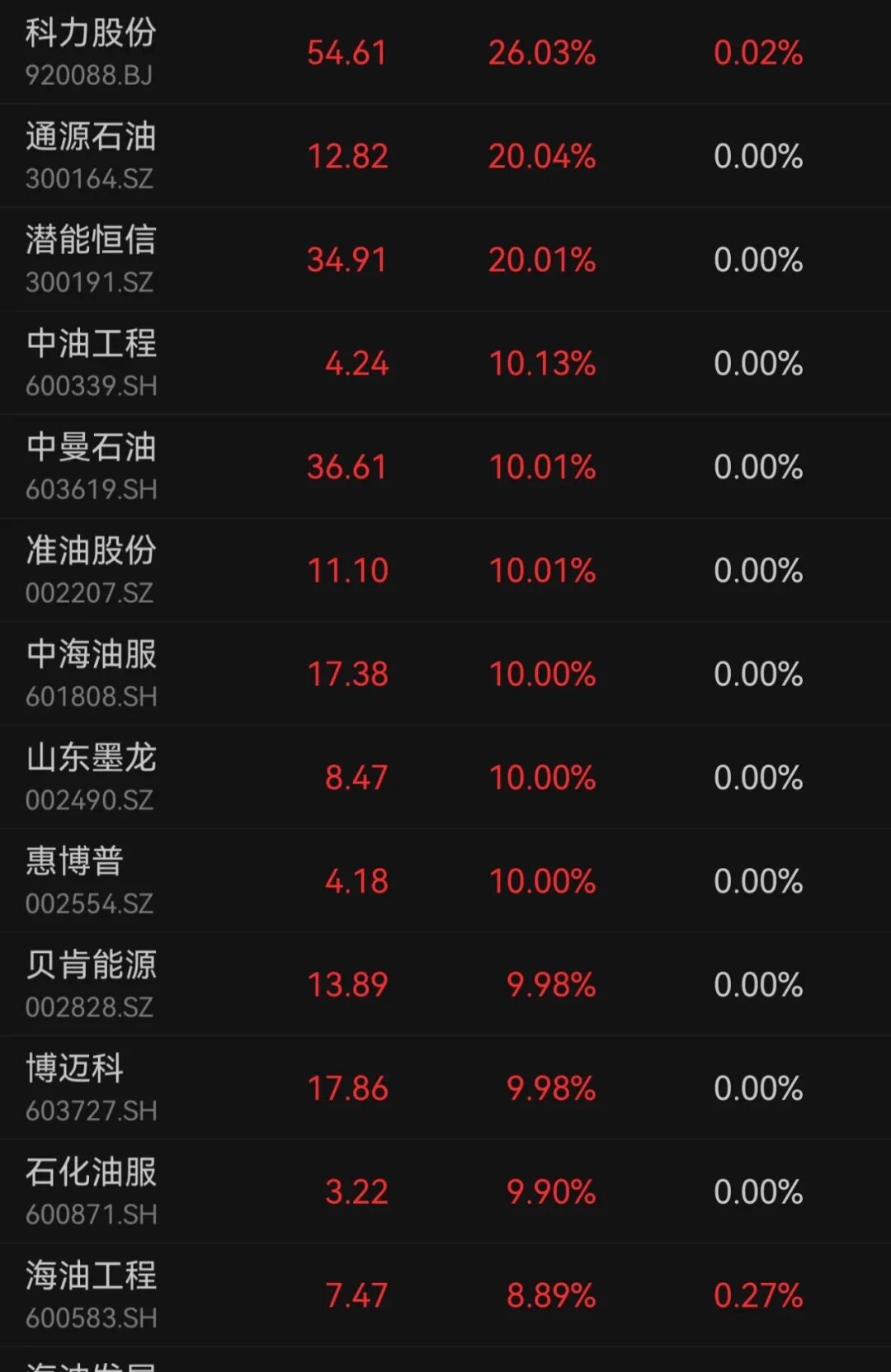Click the 20.04% gain of 通源石油
The width and height of the screenshot is (891, 1372).
542,155
